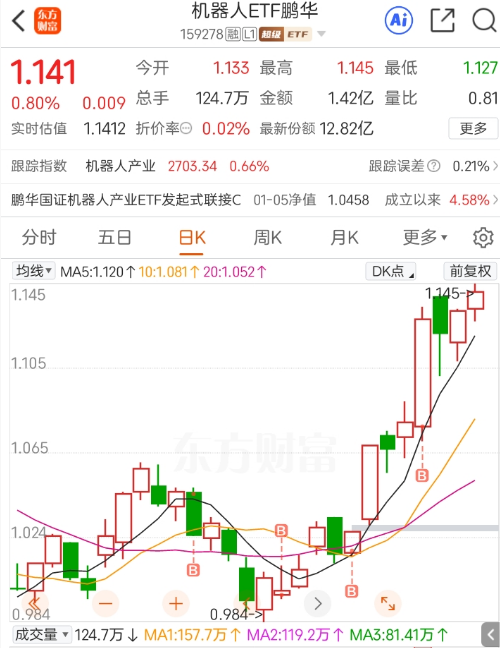The height and width of the screenshot is (648, 500).
Task: Open the search magnifier
Action: 483,20
